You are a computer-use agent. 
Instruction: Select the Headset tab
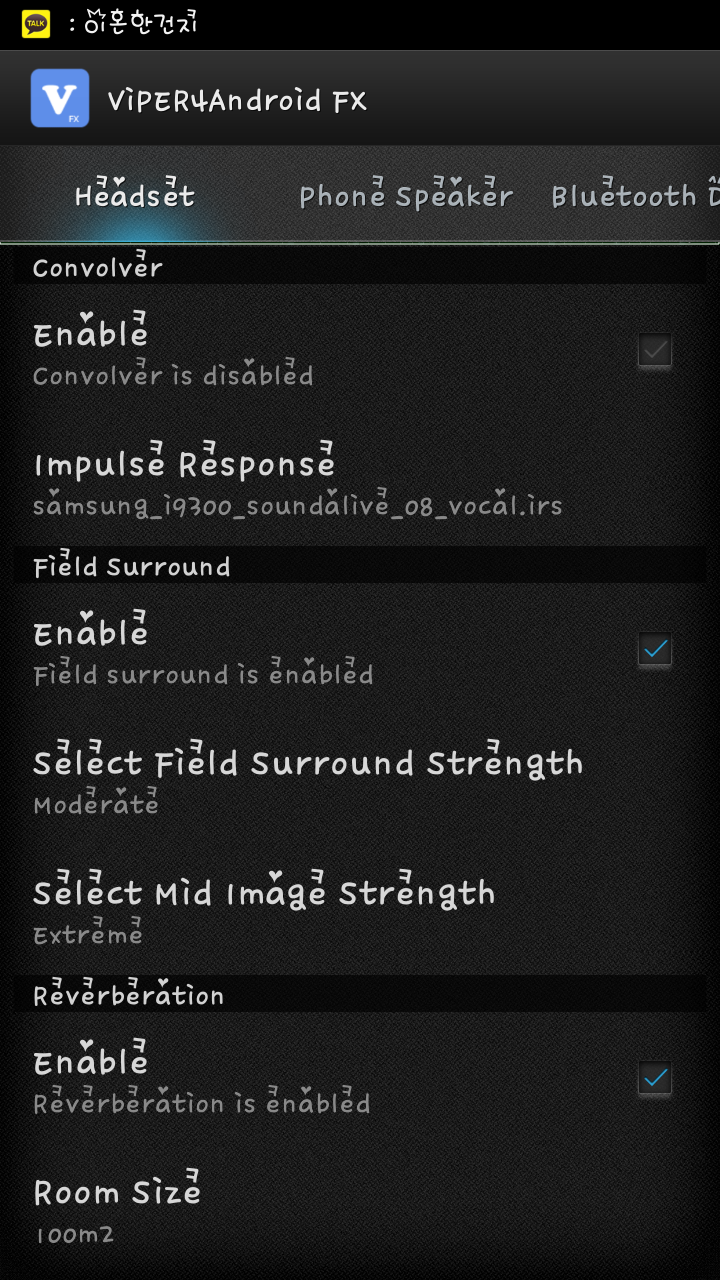point(134,196)
